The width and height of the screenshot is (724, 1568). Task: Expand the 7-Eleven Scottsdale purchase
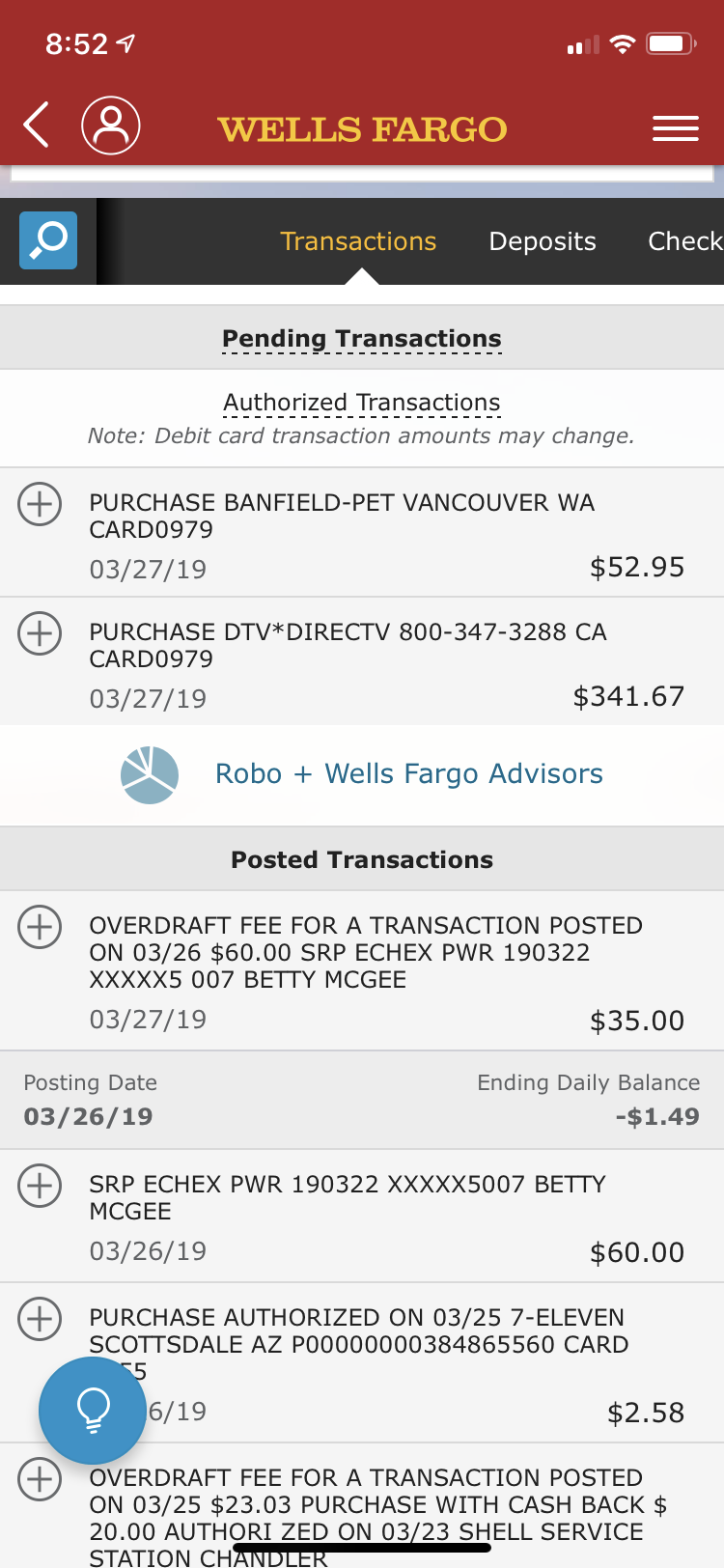tap(40, 1319)
